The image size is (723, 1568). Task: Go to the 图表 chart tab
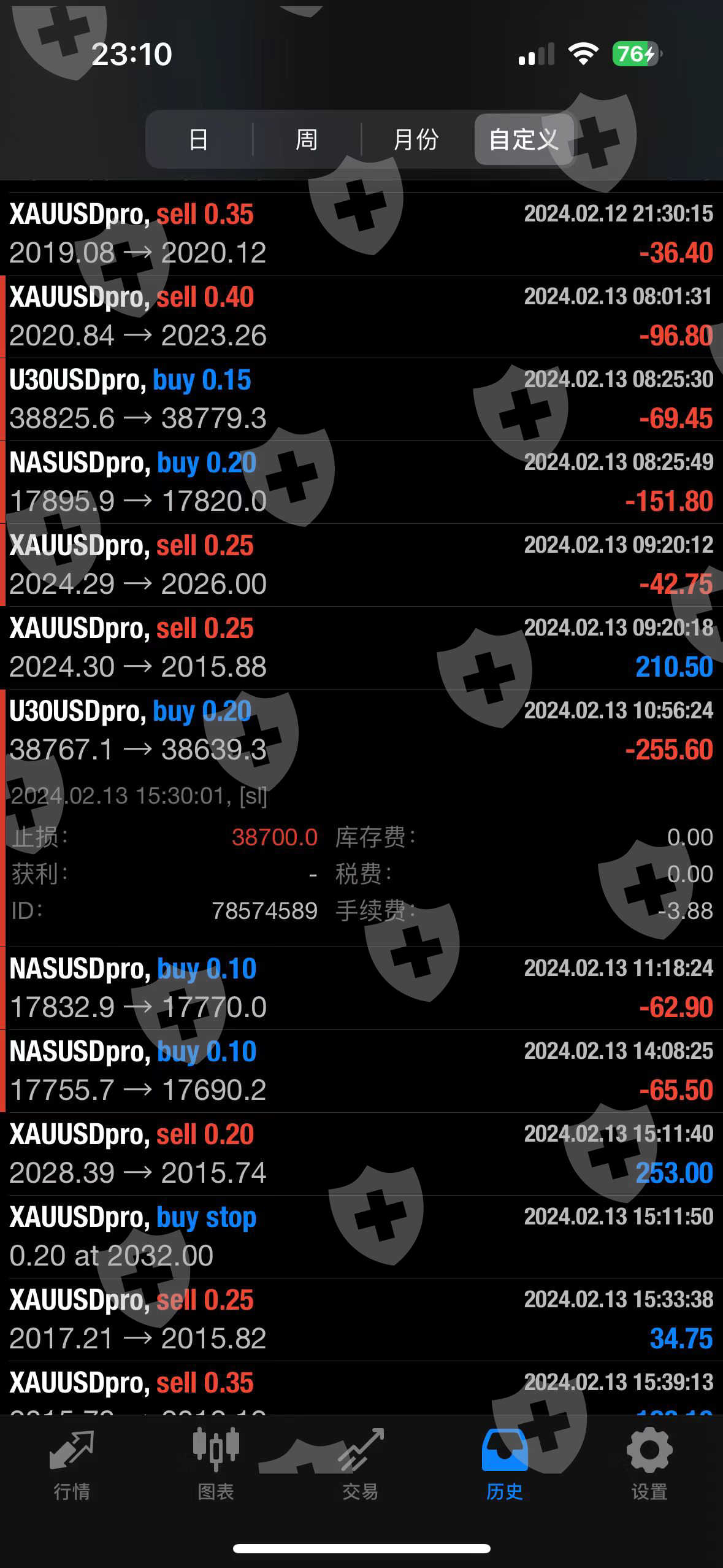[x=216, y=1466]
